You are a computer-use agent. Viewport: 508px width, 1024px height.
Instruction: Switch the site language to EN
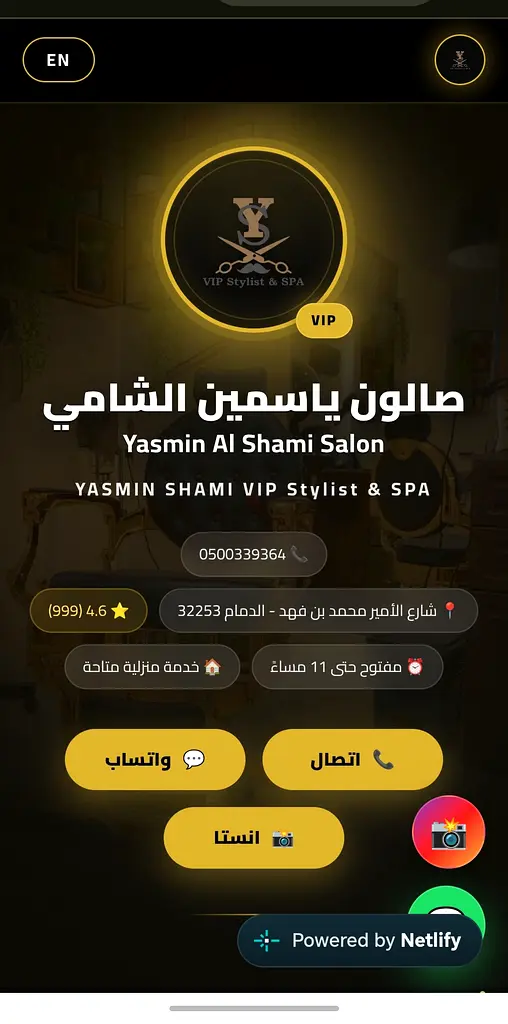point(59,60)
